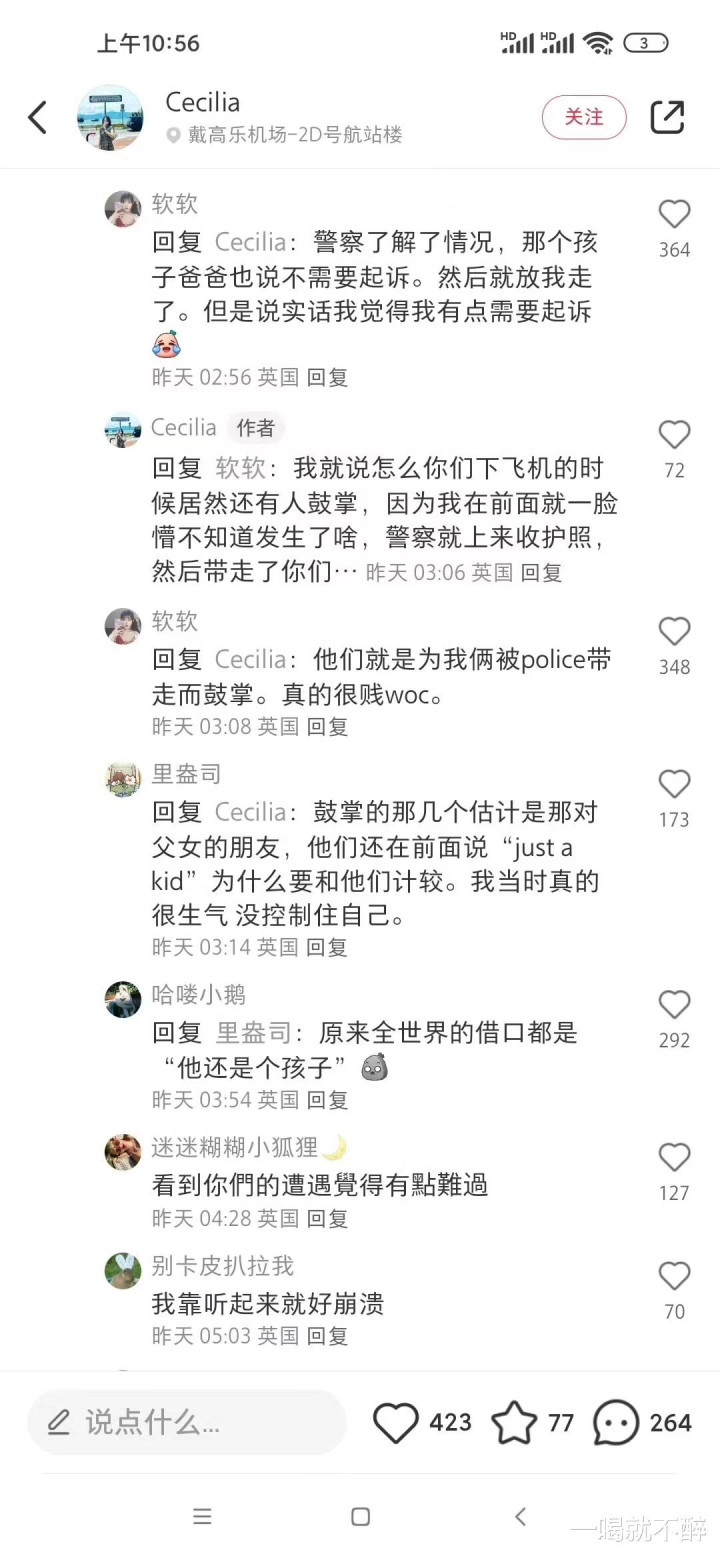
Task: Like 软软's comment with 364 likes
Action: (675, 214)
